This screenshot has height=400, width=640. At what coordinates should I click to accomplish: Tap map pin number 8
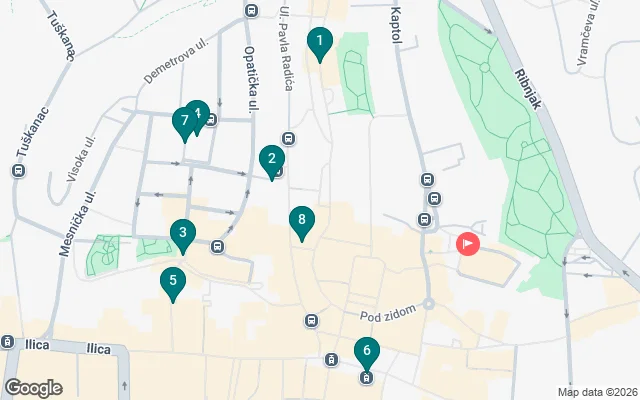click(x=302, y=221)
